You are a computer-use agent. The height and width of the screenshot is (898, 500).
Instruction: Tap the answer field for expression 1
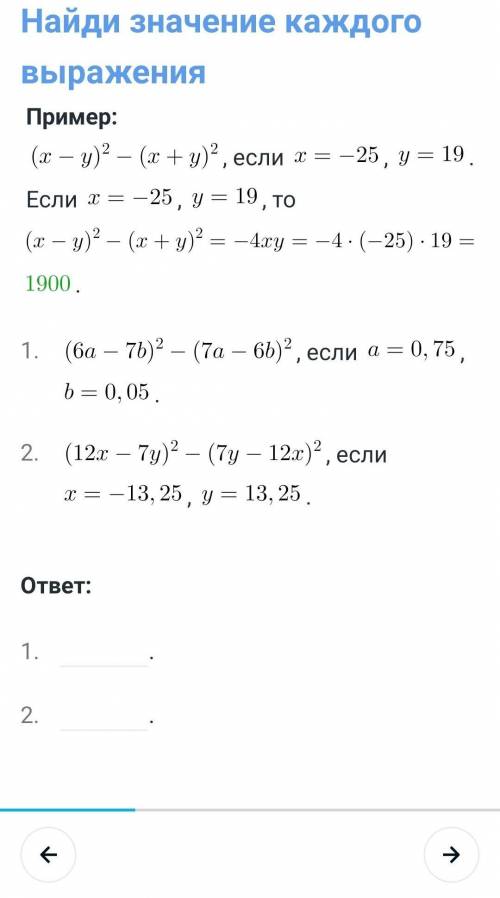coord(104,653)
